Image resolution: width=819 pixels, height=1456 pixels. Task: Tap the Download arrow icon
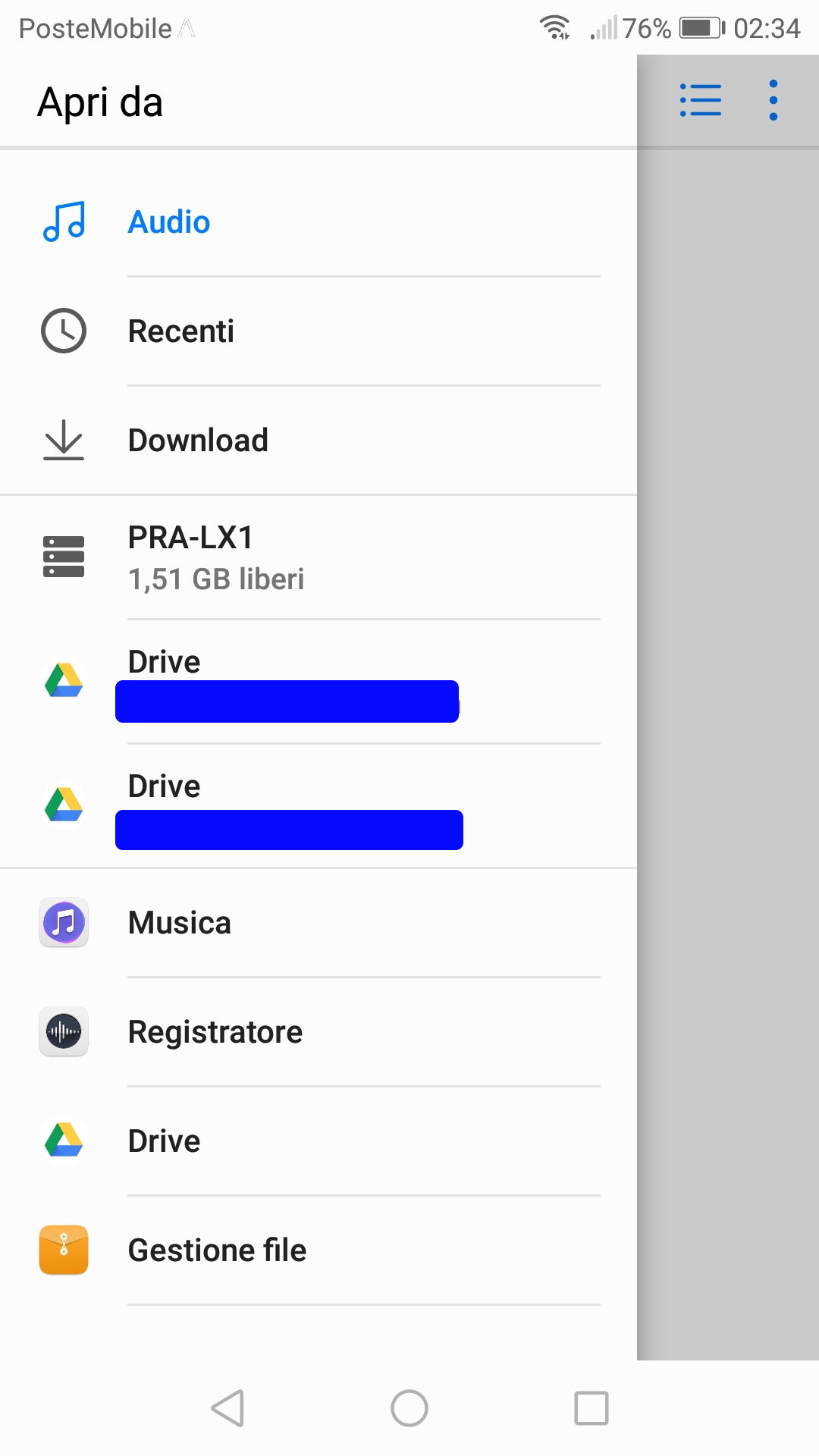pos(64,440)
